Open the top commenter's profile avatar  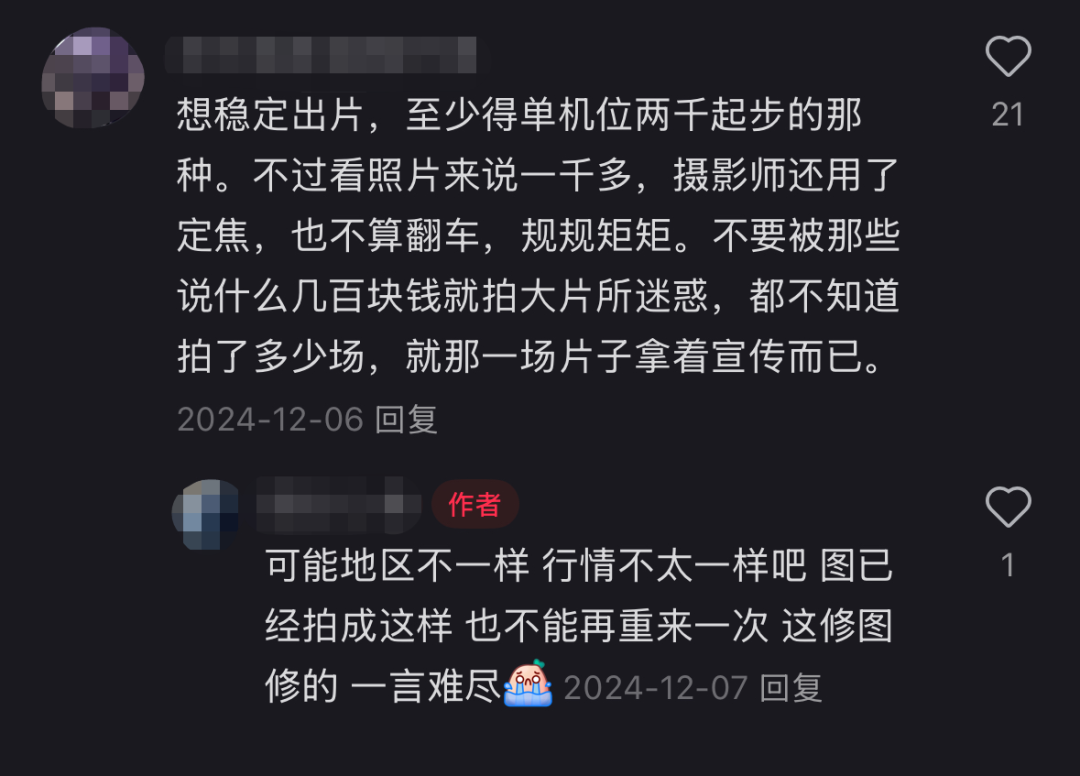93,78
